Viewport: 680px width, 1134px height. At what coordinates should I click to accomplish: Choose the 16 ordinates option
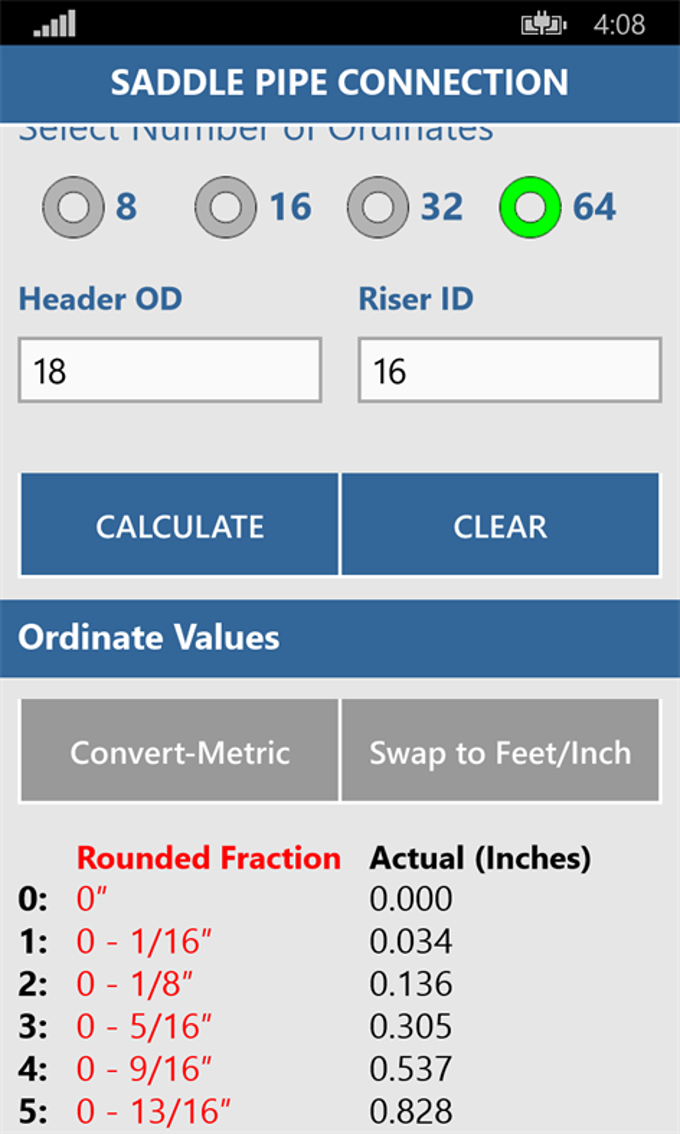(x=225, y=208)
